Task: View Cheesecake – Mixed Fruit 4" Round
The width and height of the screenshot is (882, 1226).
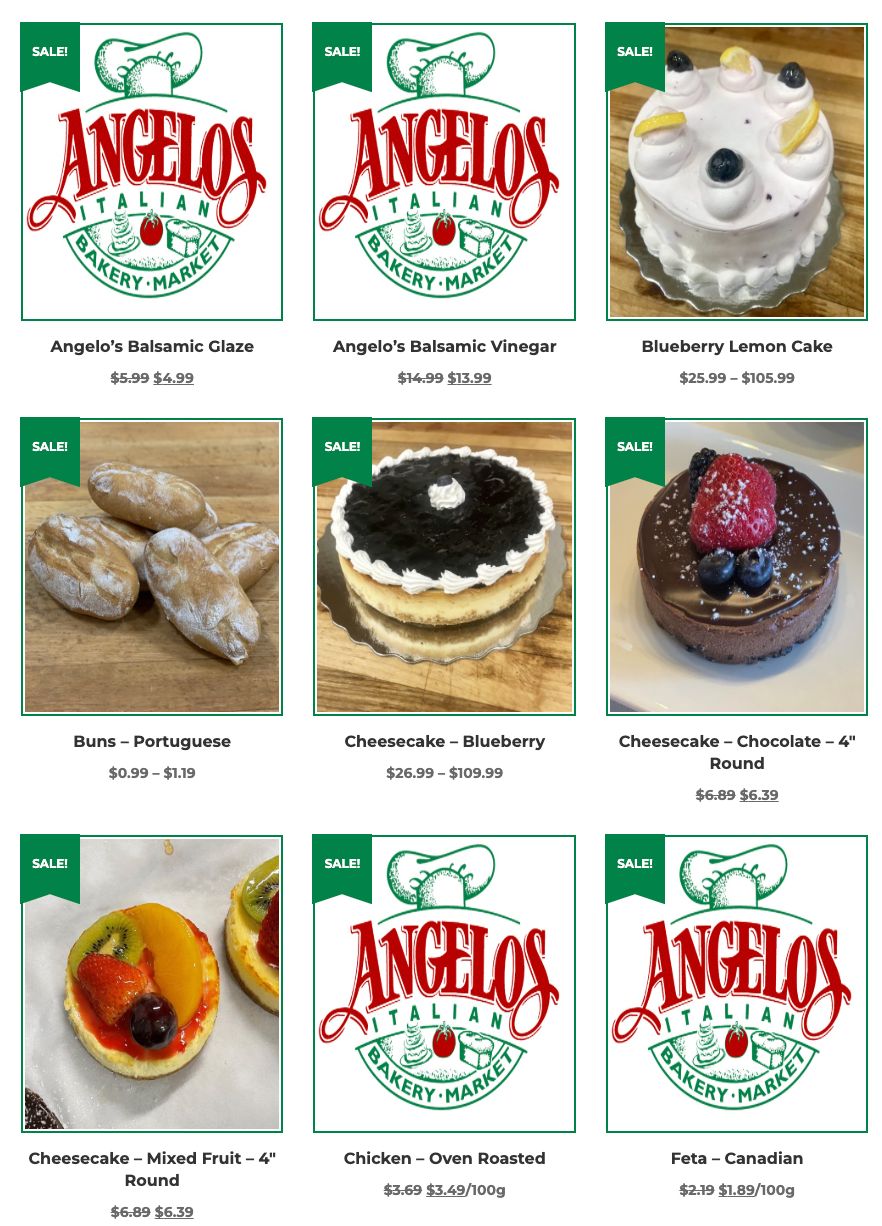Action: [152, 1169]
